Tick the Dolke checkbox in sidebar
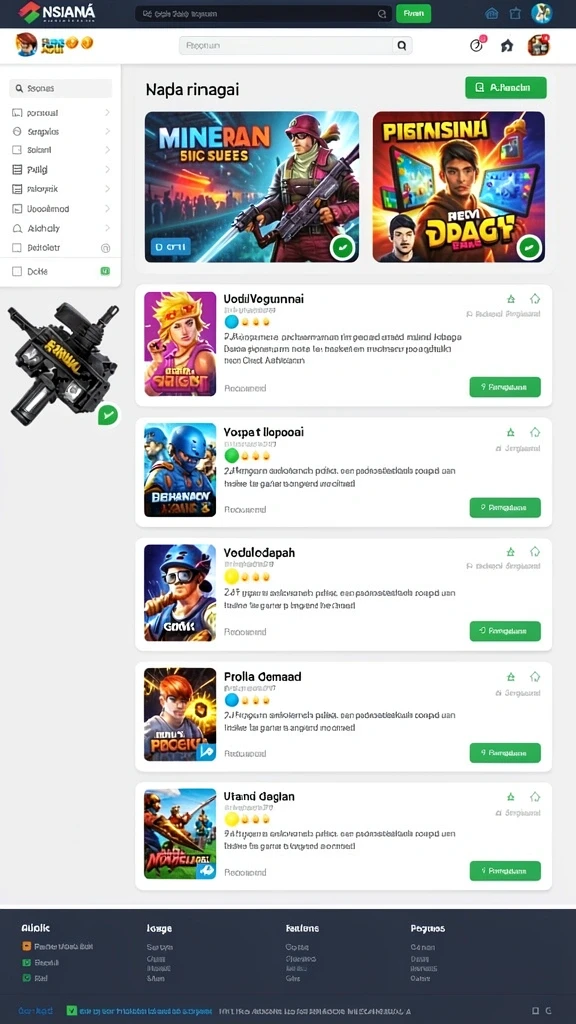Image resolution: width=576 pixels, height=1024 pixels. [18, 271]
